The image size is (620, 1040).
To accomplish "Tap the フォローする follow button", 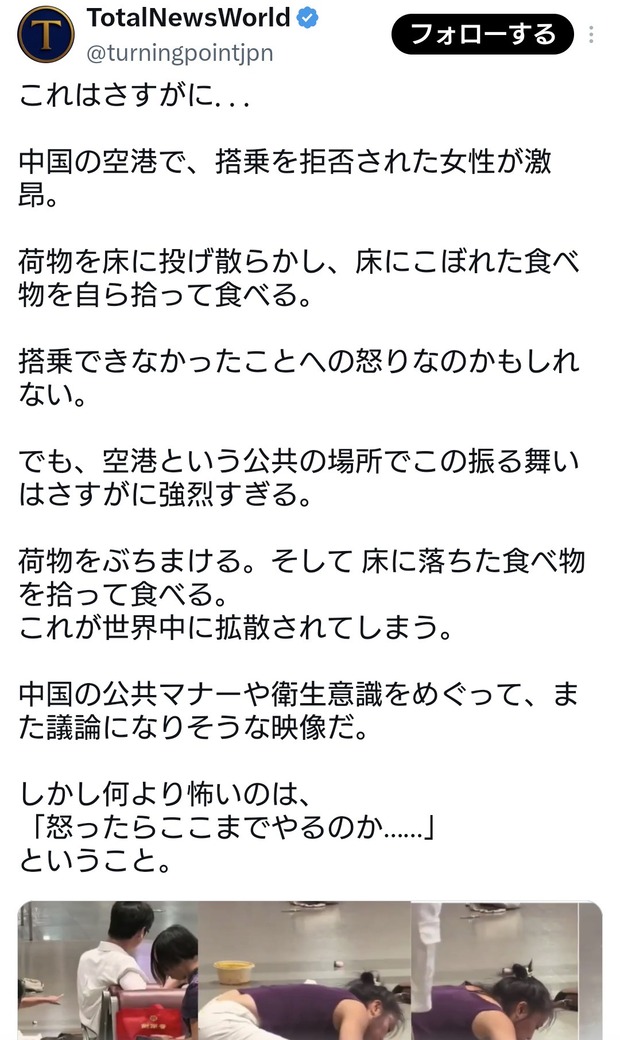I will tap(483, 34).
